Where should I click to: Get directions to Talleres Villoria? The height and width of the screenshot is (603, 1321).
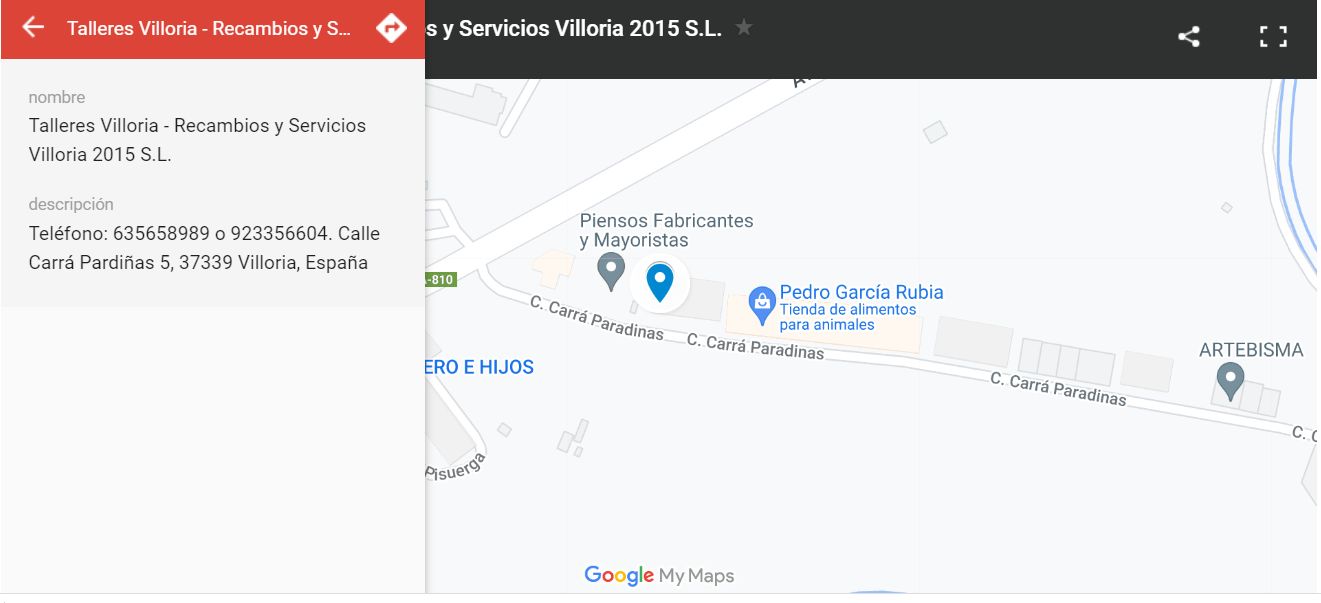[x=391, y=28]
